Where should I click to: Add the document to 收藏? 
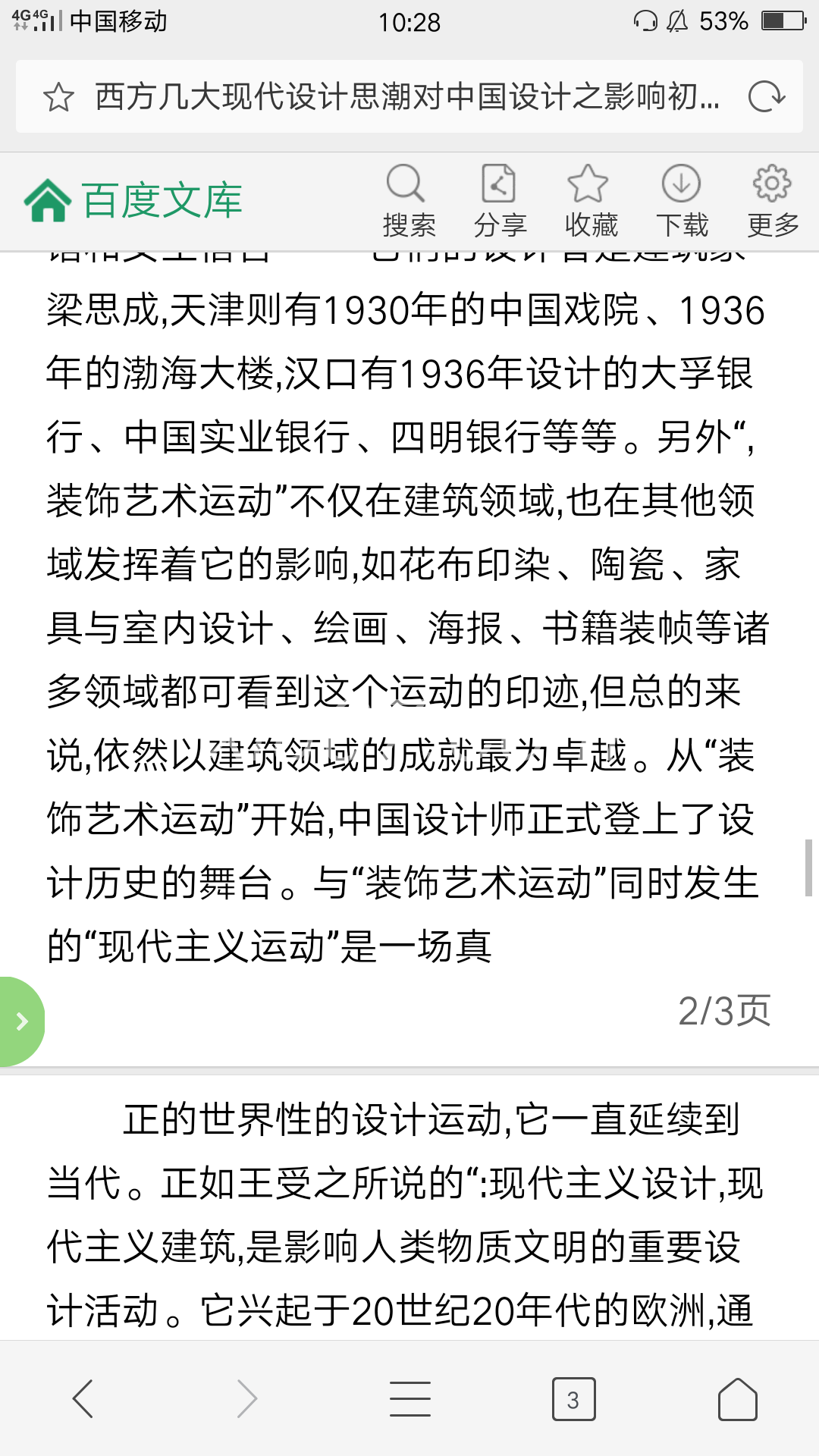[591, 201]
